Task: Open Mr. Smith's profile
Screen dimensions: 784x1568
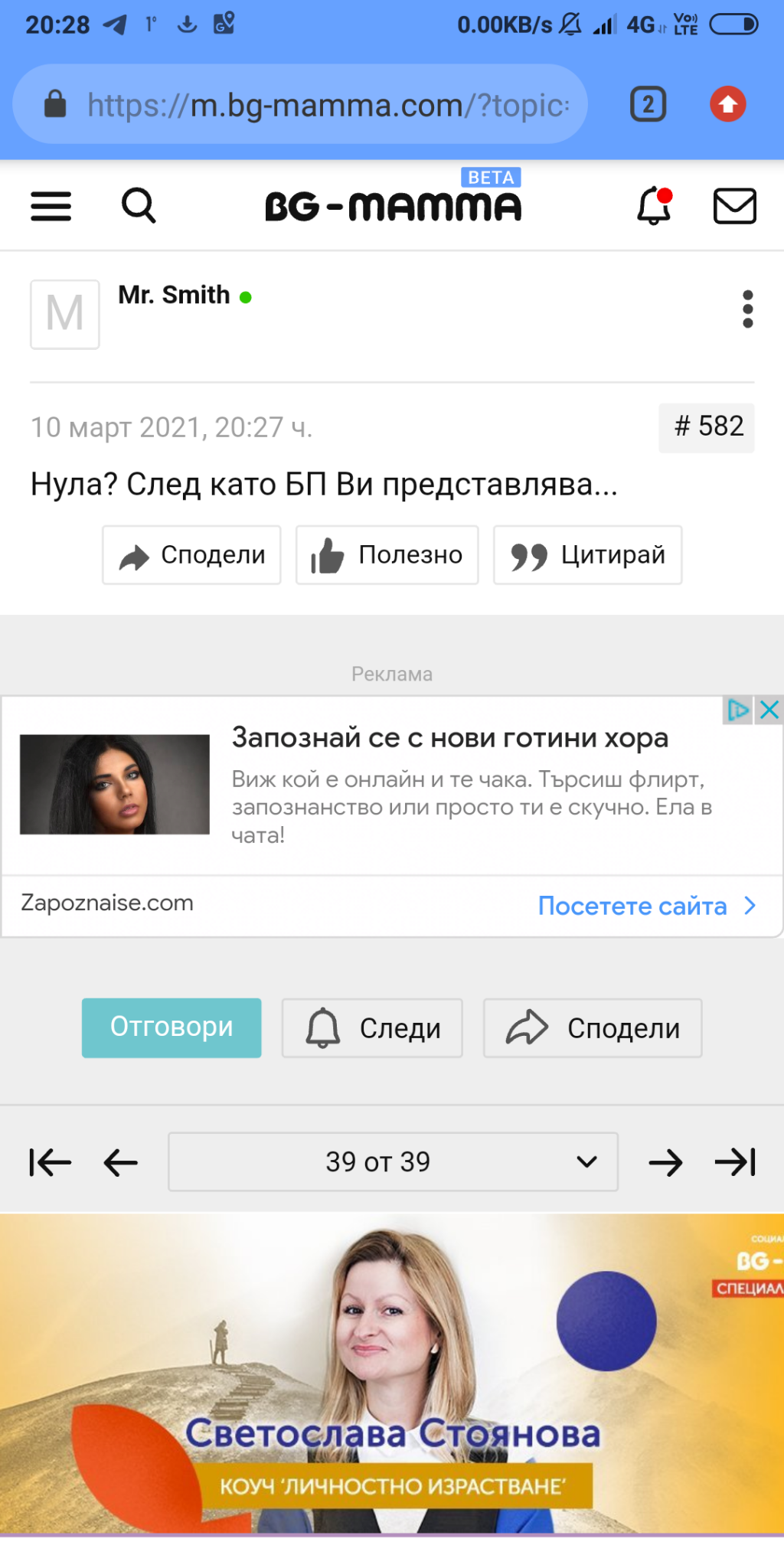Action: click(174, 295)
